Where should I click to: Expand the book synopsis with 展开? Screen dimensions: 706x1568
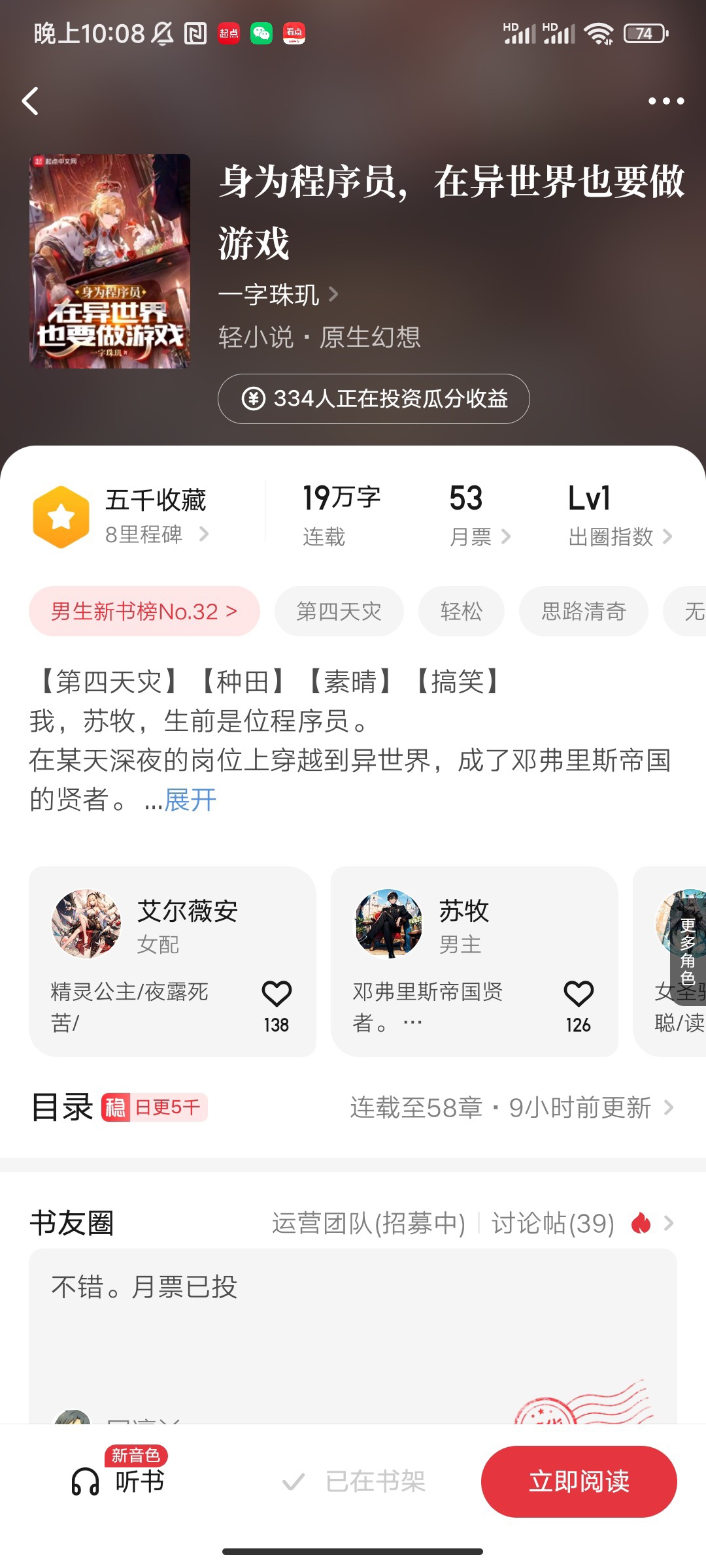[190, 800]
